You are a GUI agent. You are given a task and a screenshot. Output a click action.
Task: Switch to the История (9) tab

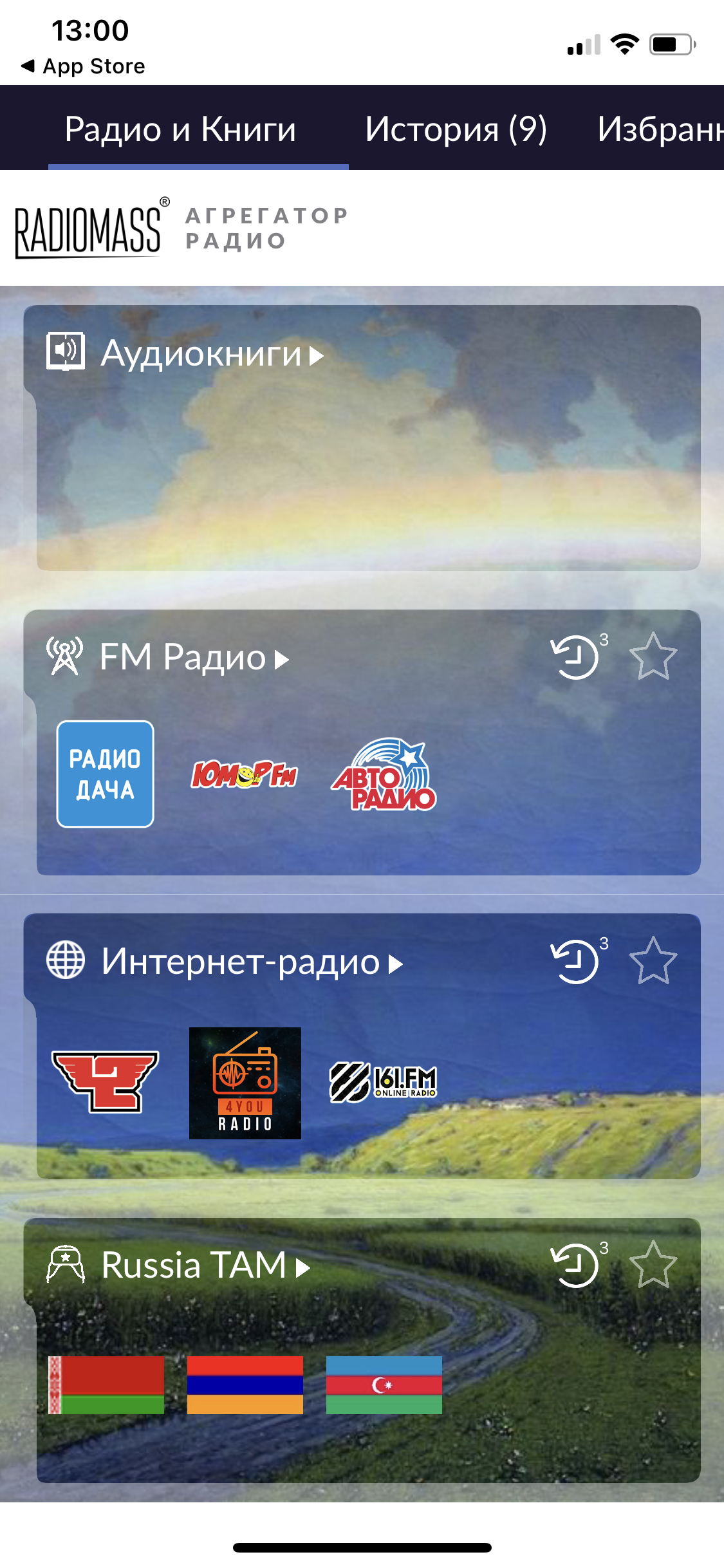[456, 129]
